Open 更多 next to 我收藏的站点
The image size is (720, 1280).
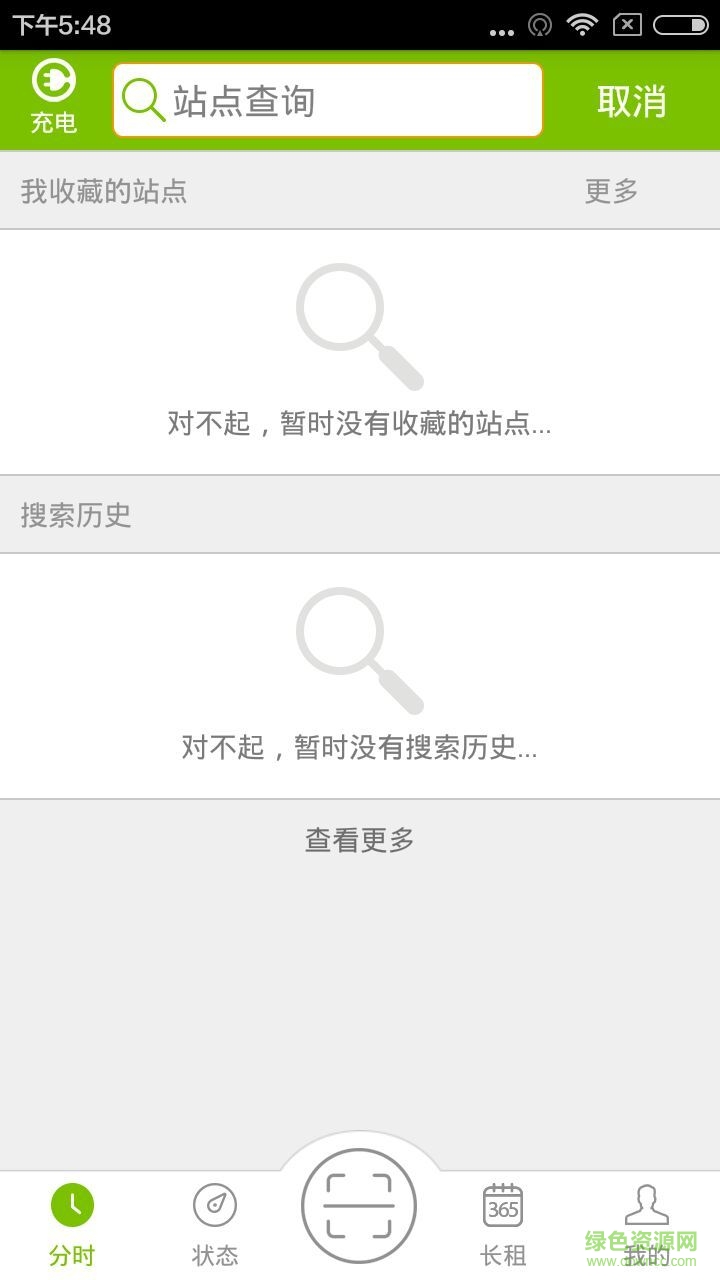tap(610, 191)
